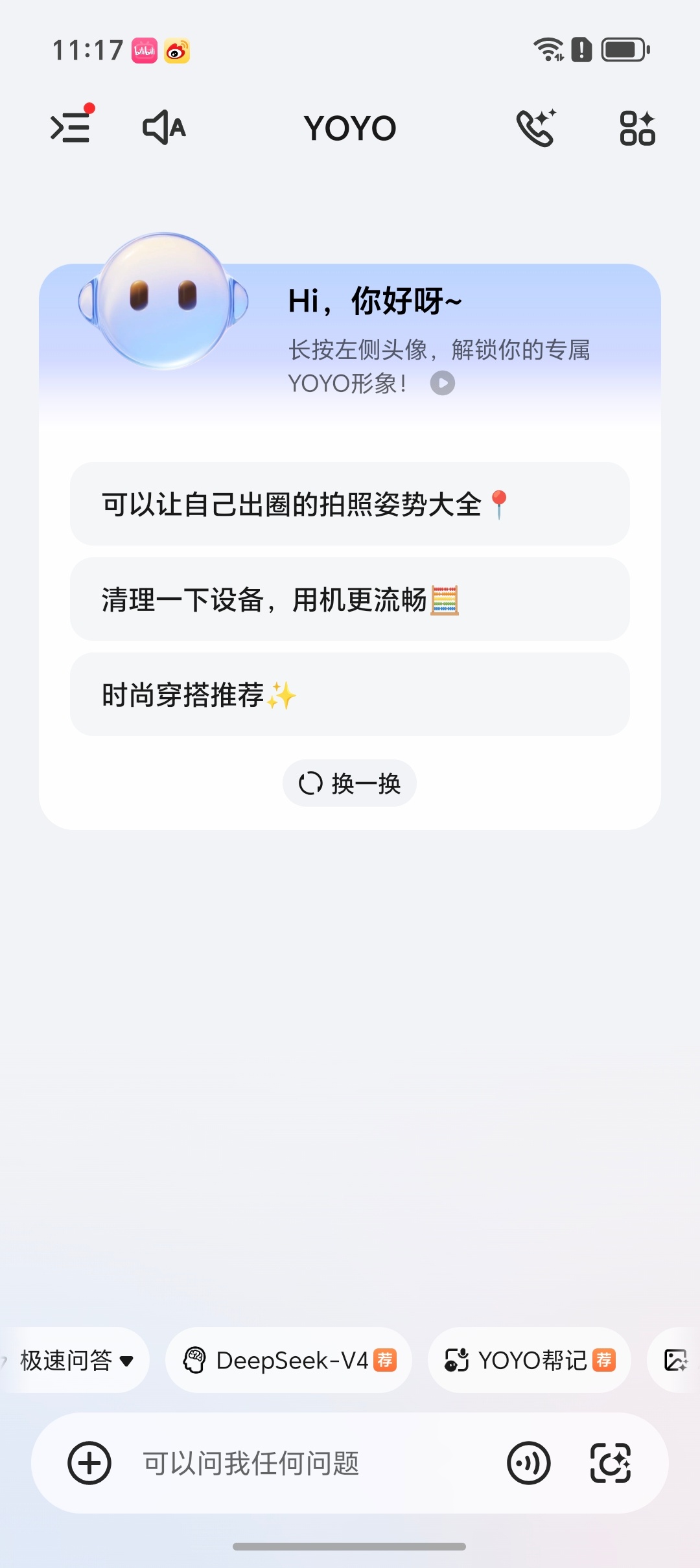Image resolution: width=700 pixels, height=1568 pixels.
Task: Refresh suggestions with 换一换
Action: 349,783
